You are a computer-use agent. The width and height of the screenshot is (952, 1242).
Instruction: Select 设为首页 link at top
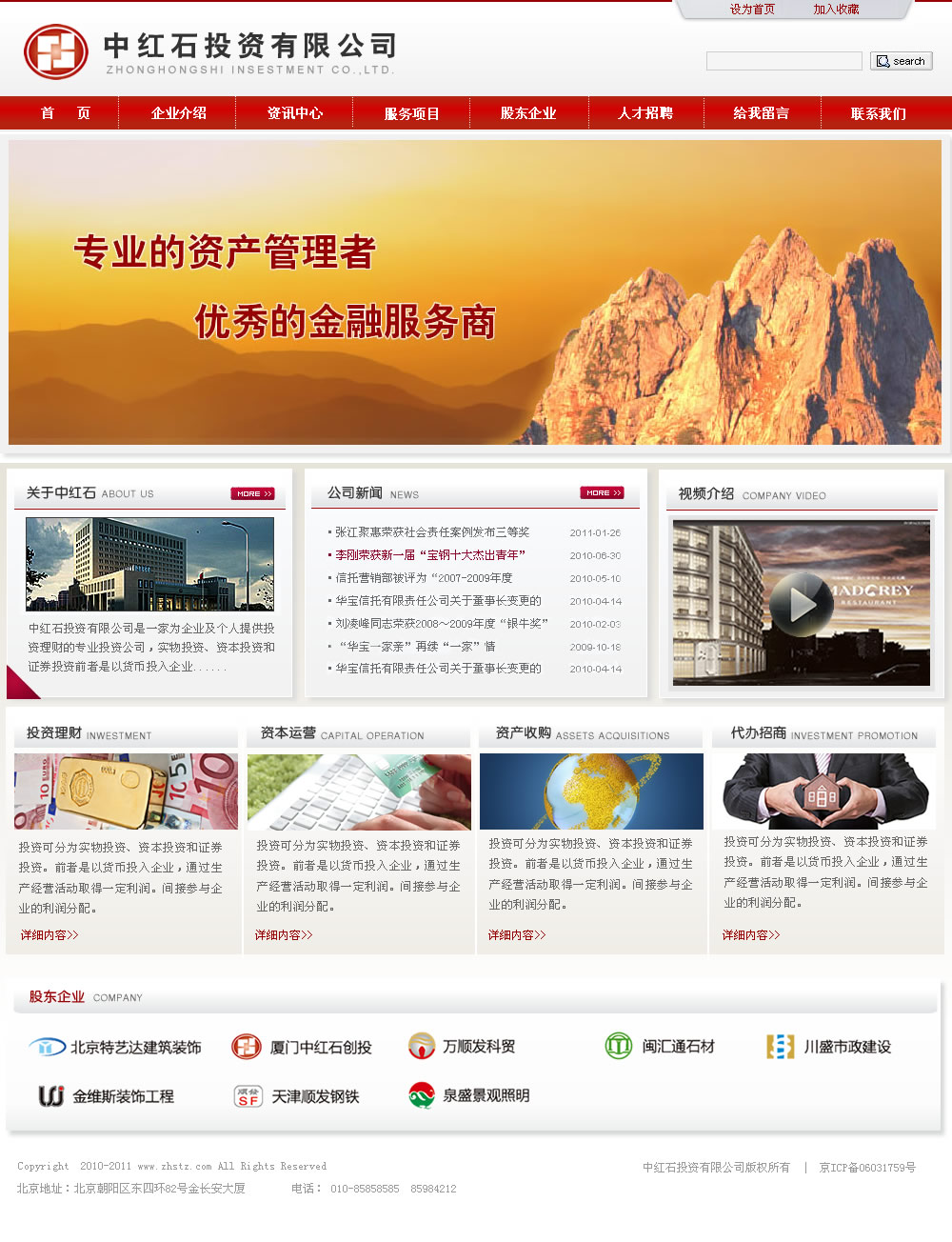coord(752,10)
